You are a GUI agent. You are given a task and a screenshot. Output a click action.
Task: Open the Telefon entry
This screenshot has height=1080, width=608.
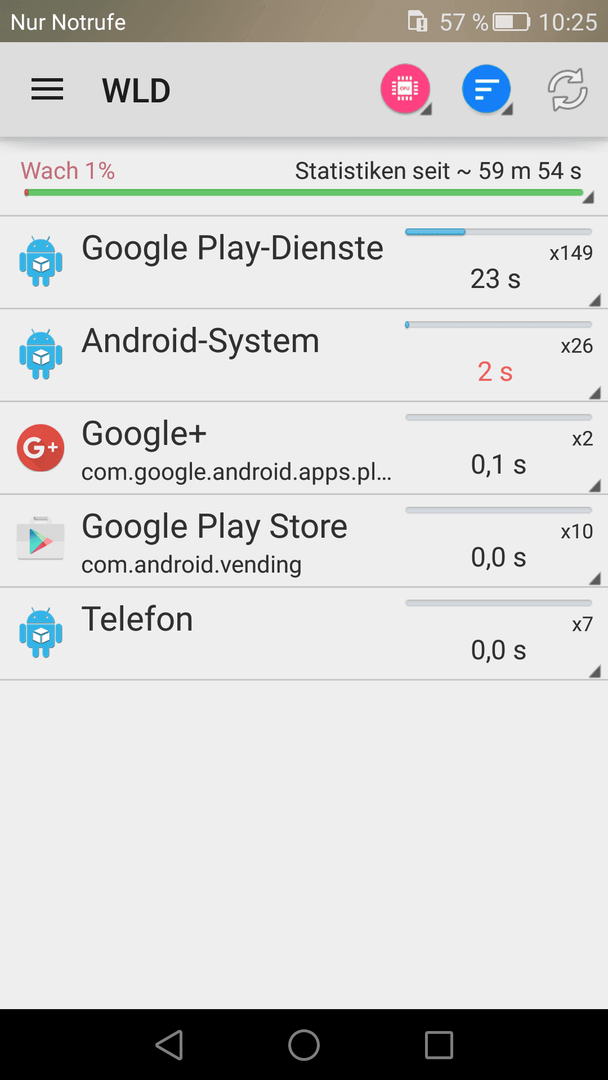(304, 634)
